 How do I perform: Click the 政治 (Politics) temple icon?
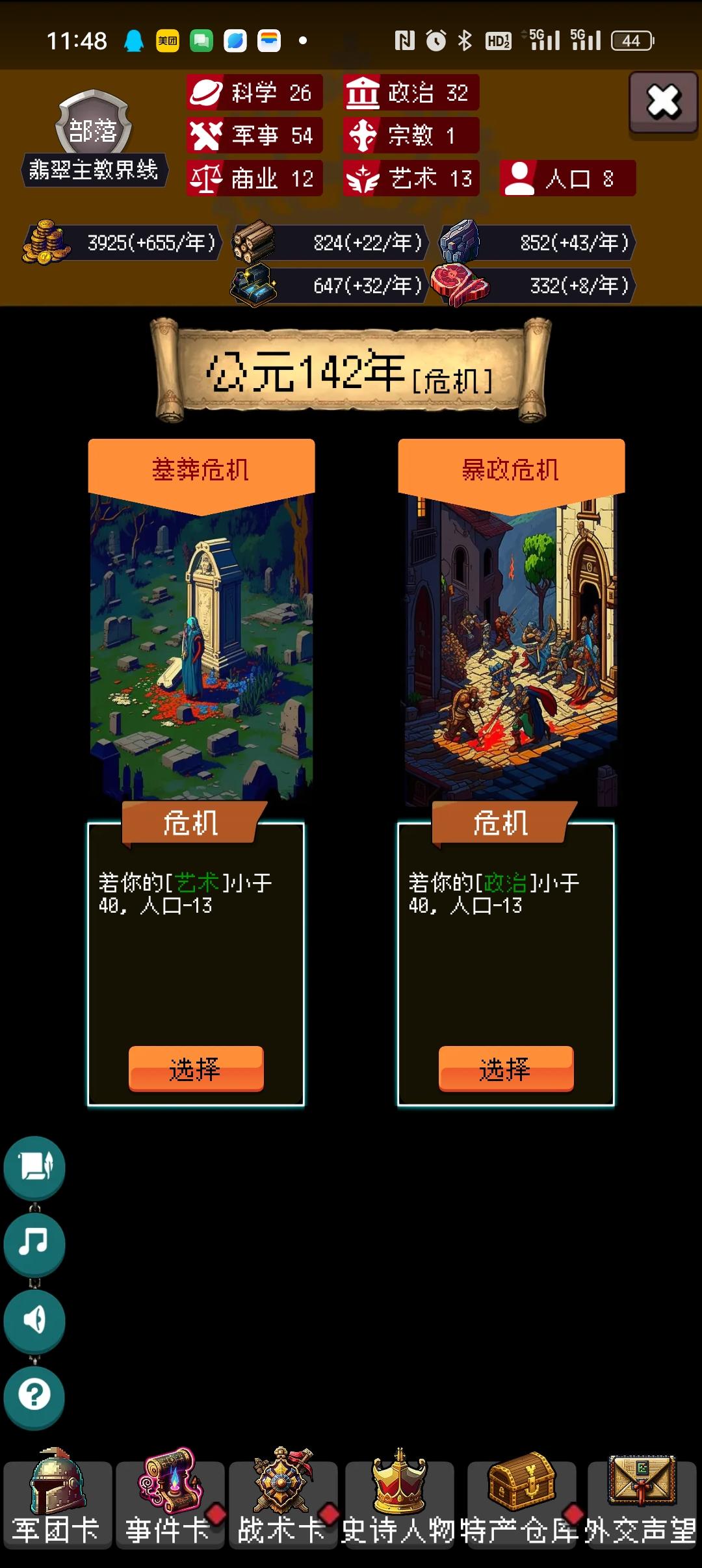point(364,93)
